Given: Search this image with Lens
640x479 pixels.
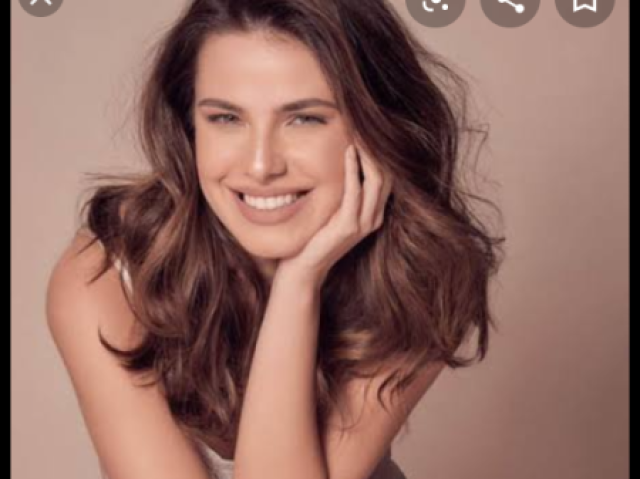Looking at the screenshot, I should point(435,5).
